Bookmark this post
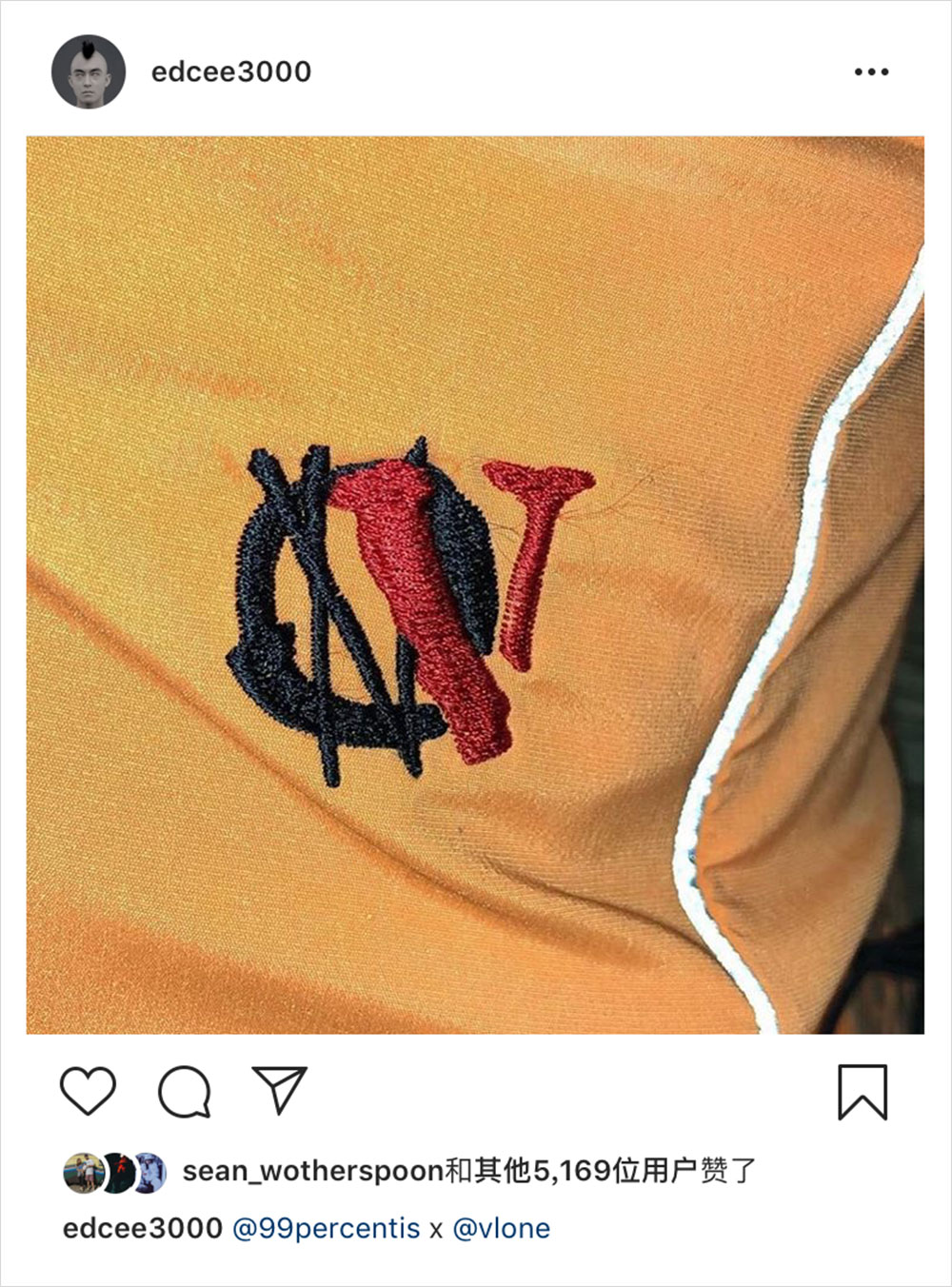Image resolution: width=952 pixels, height=1287 pixels. click(x=863, y=1092)
